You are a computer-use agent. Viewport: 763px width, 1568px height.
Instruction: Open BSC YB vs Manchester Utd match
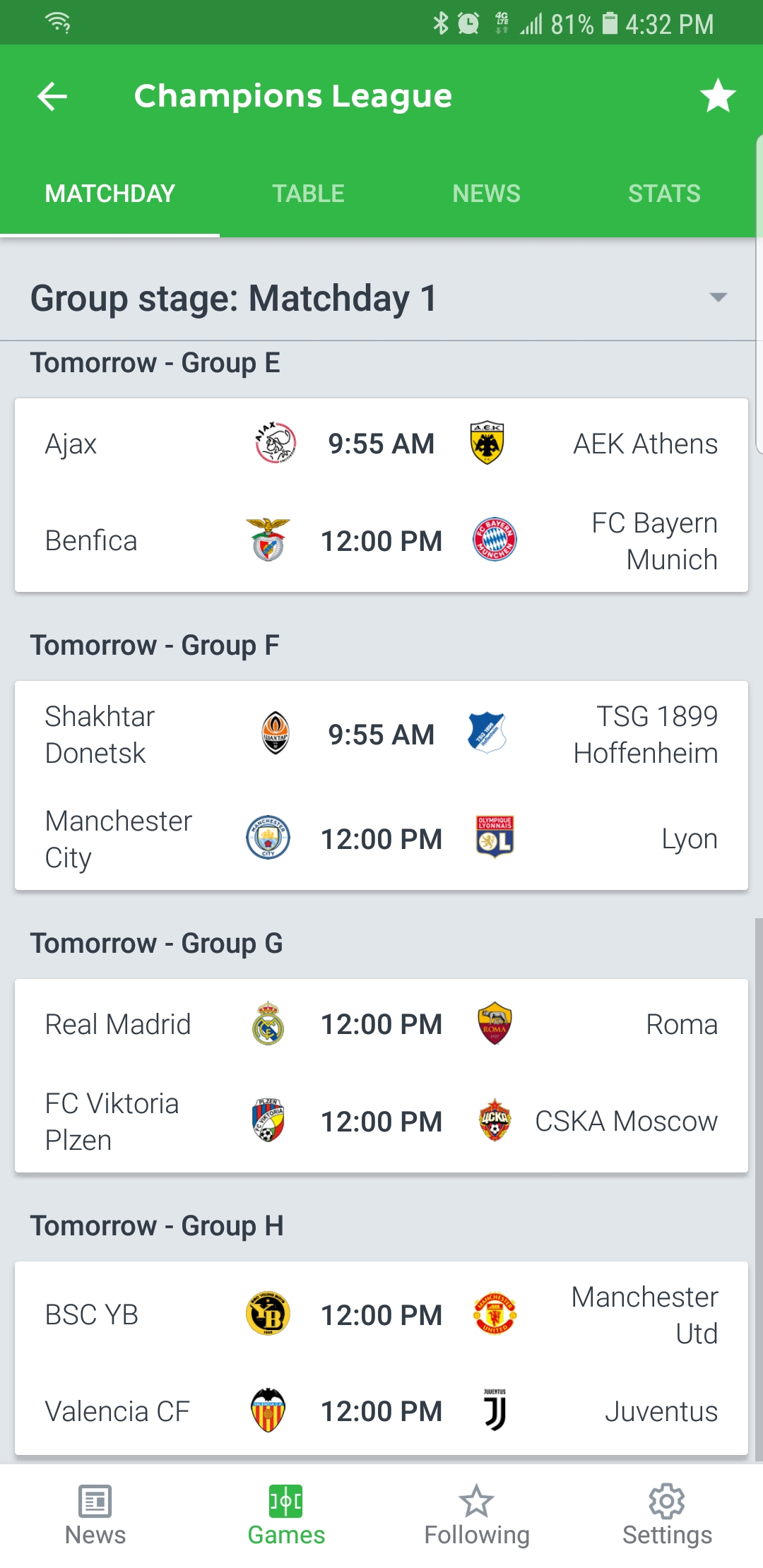tap(381, 1315)
